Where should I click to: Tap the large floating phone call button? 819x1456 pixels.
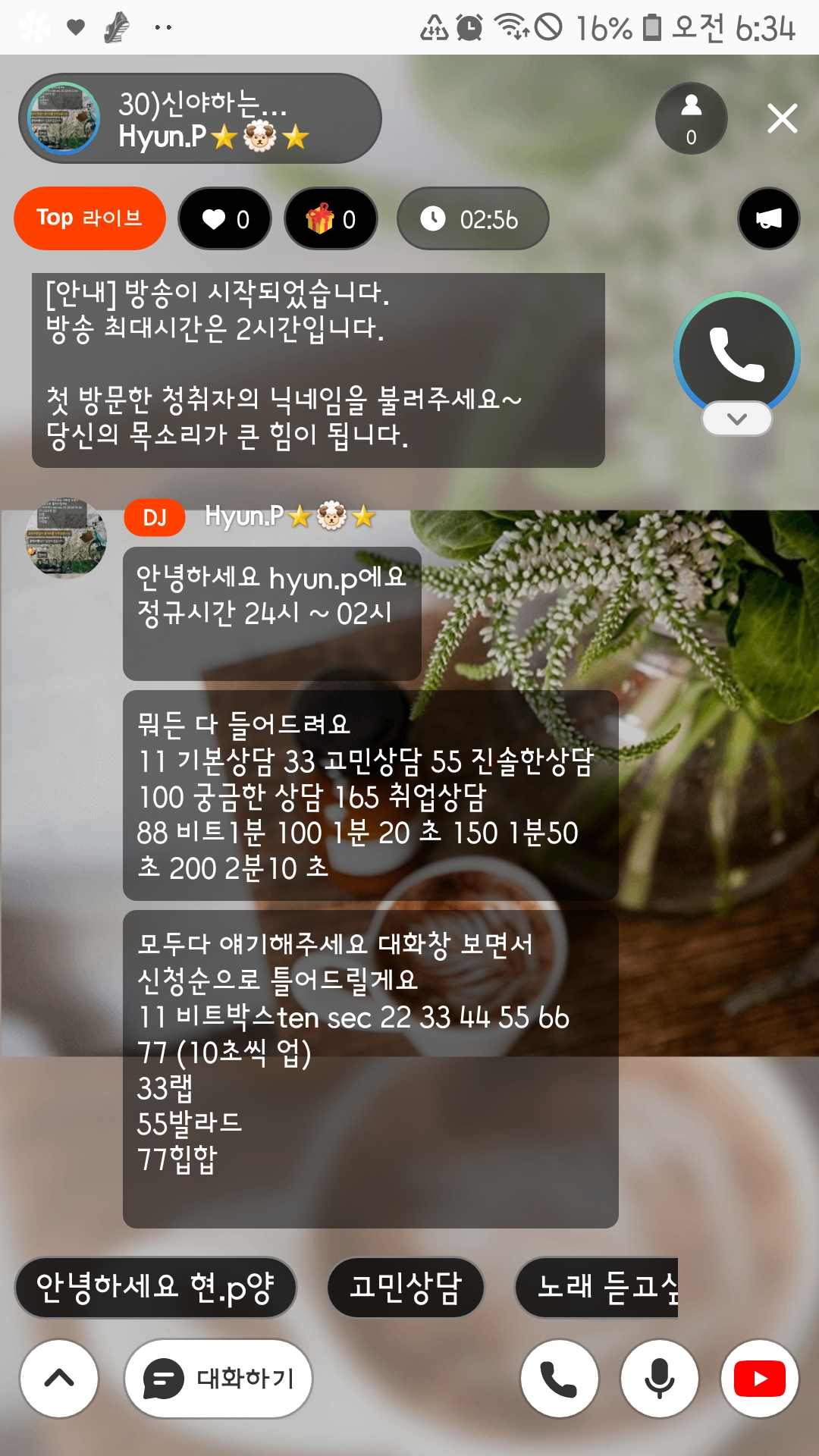pos(736,353)
